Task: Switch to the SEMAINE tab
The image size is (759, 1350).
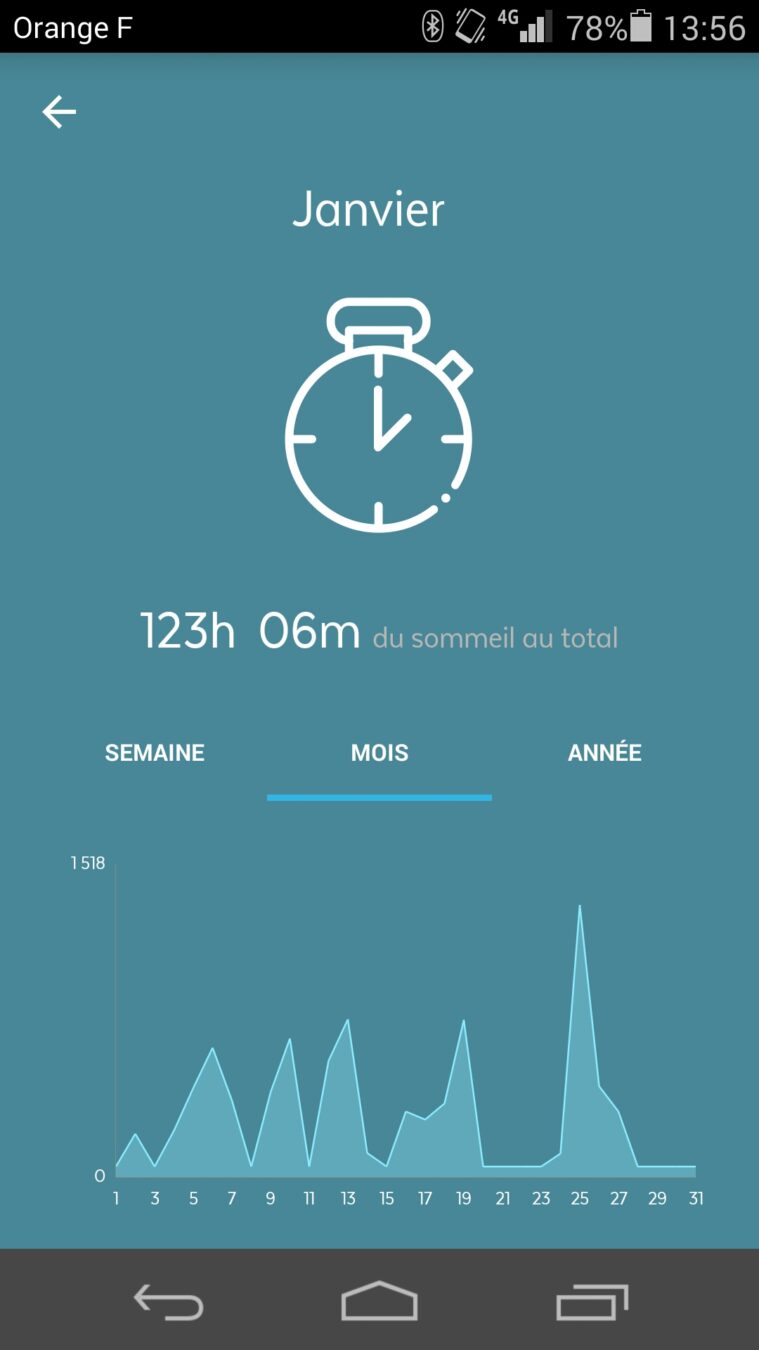Action: click(x=155, y=753)
